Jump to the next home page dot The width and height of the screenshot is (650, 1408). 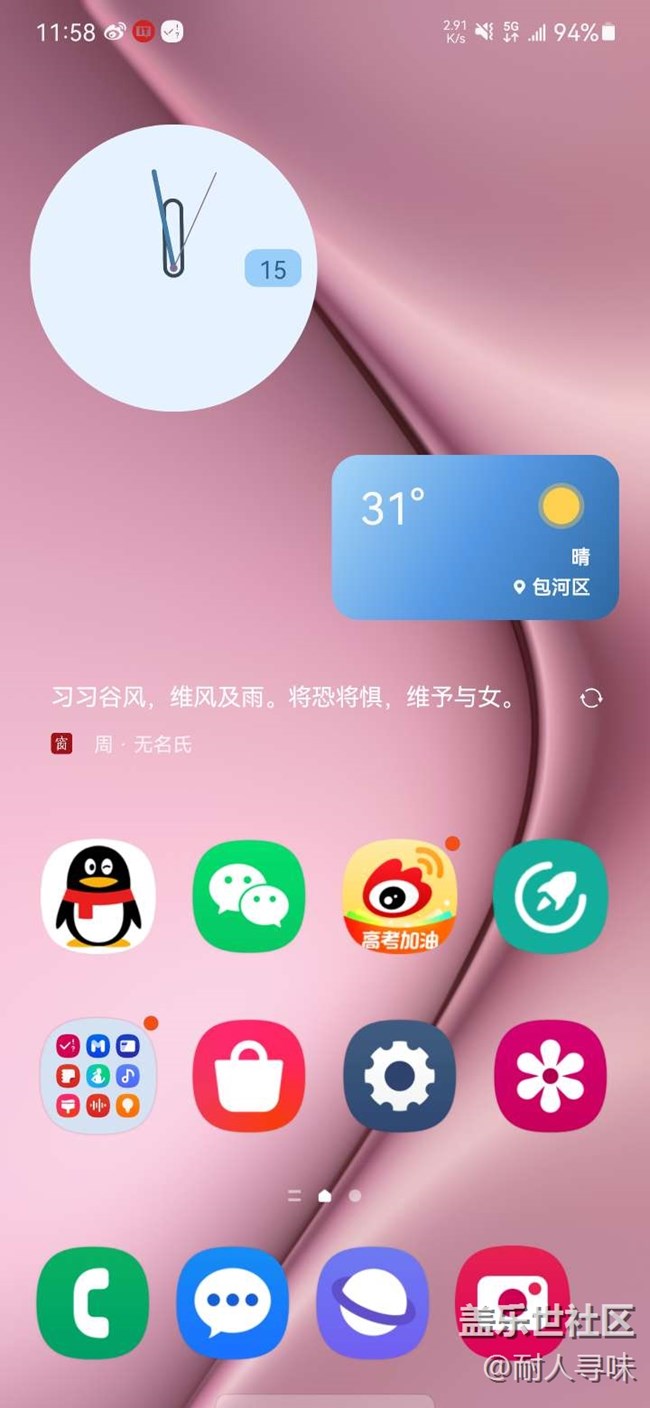pos(355,1195)
